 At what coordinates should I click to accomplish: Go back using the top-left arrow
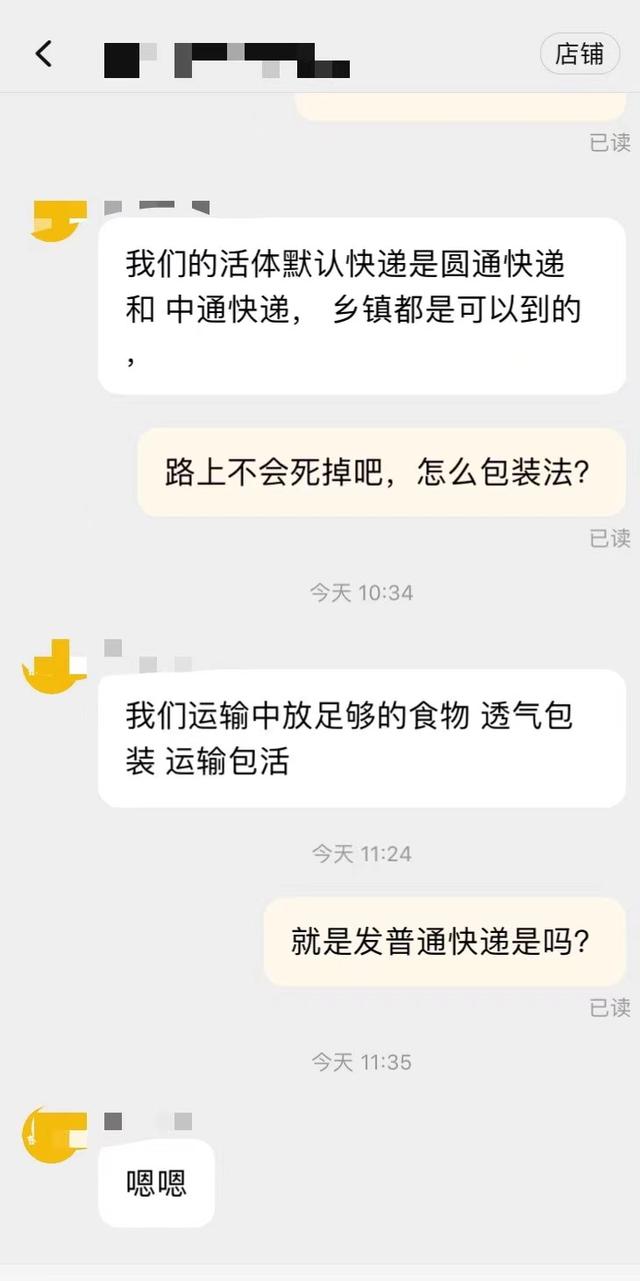[43, 54]
